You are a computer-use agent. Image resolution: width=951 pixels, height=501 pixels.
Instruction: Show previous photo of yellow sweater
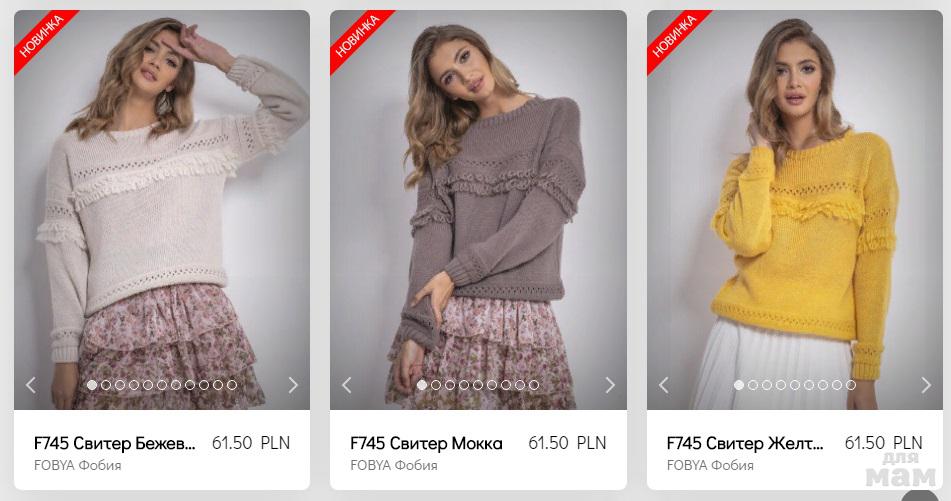coord(664,384)
